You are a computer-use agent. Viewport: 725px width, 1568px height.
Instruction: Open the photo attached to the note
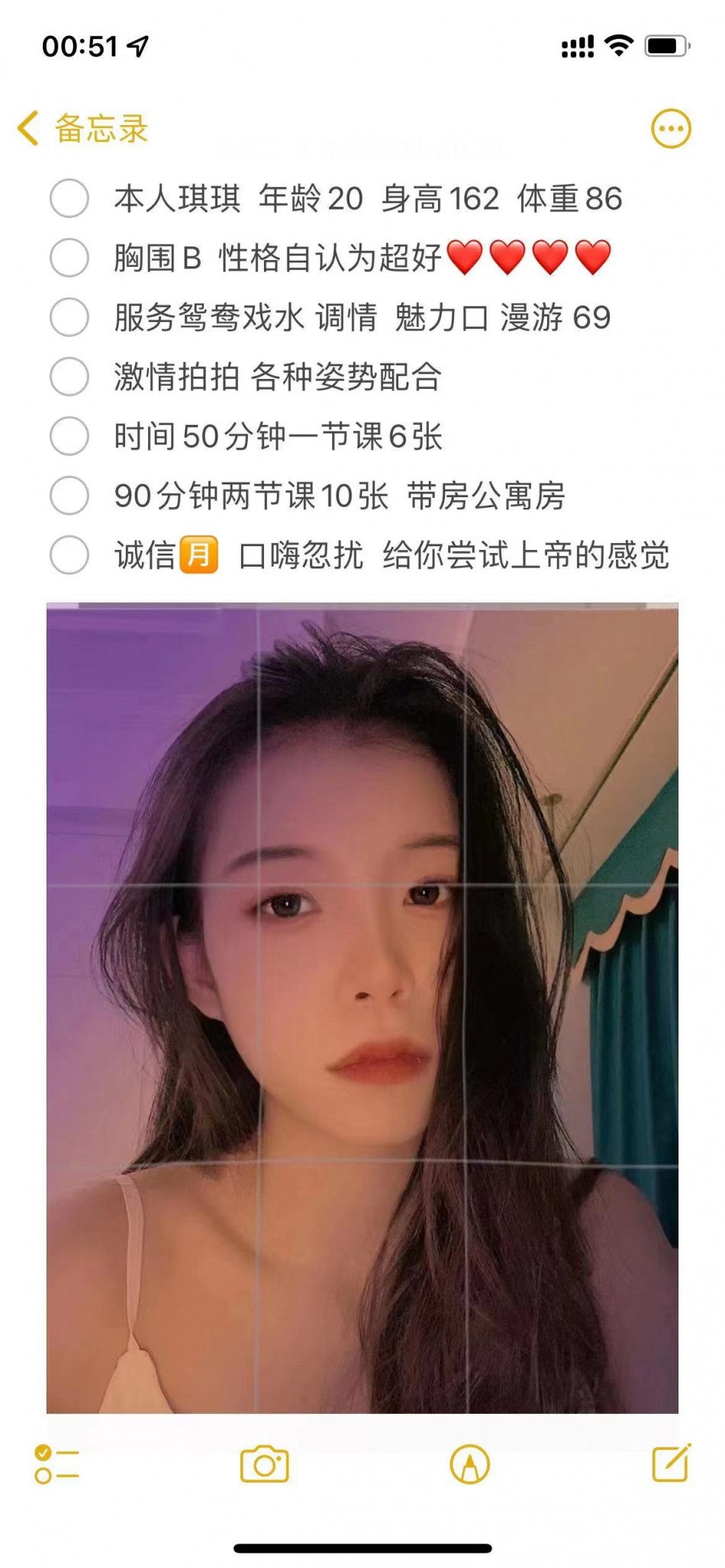click(362, 1008)
